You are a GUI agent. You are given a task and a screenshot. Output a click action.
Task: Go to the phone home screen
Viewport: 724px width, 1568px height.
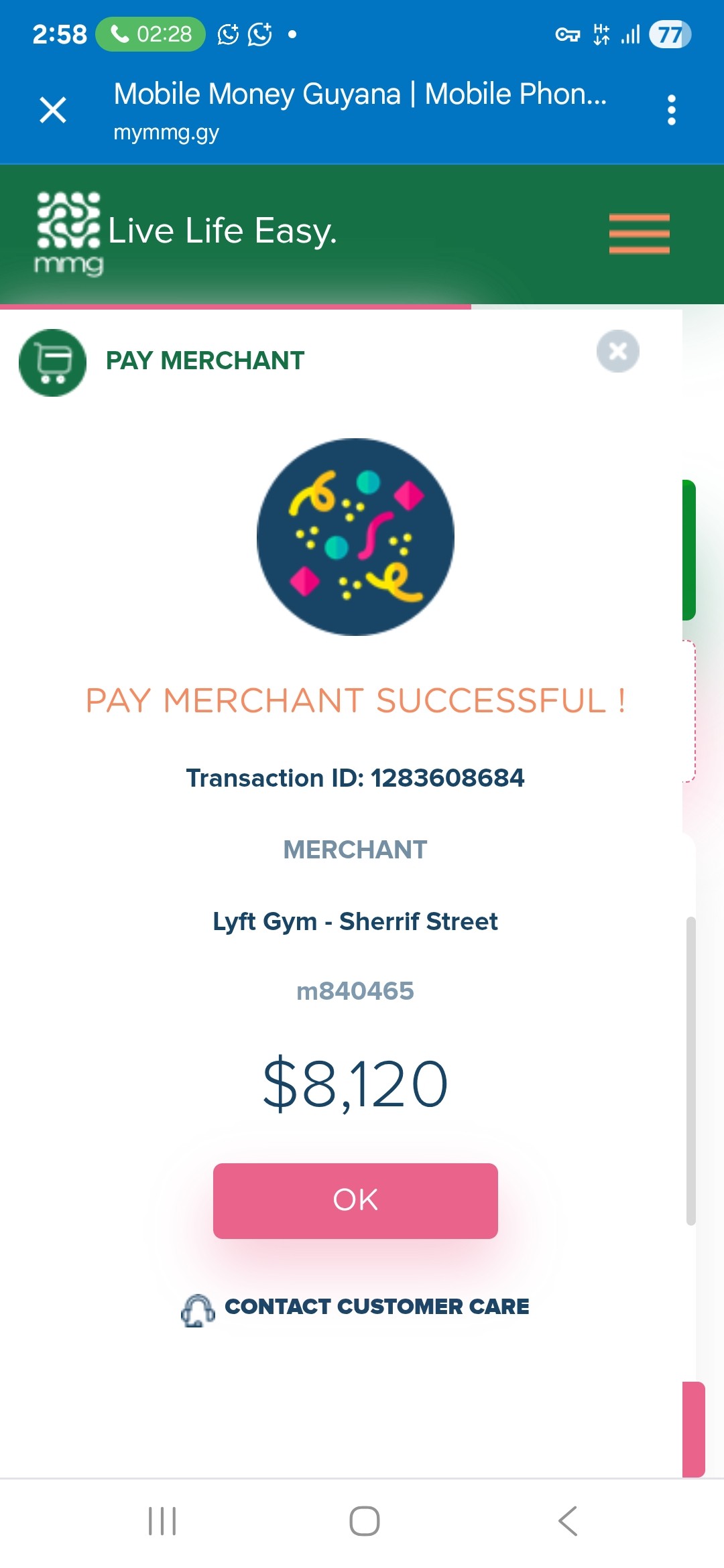tap(364, 1521)
